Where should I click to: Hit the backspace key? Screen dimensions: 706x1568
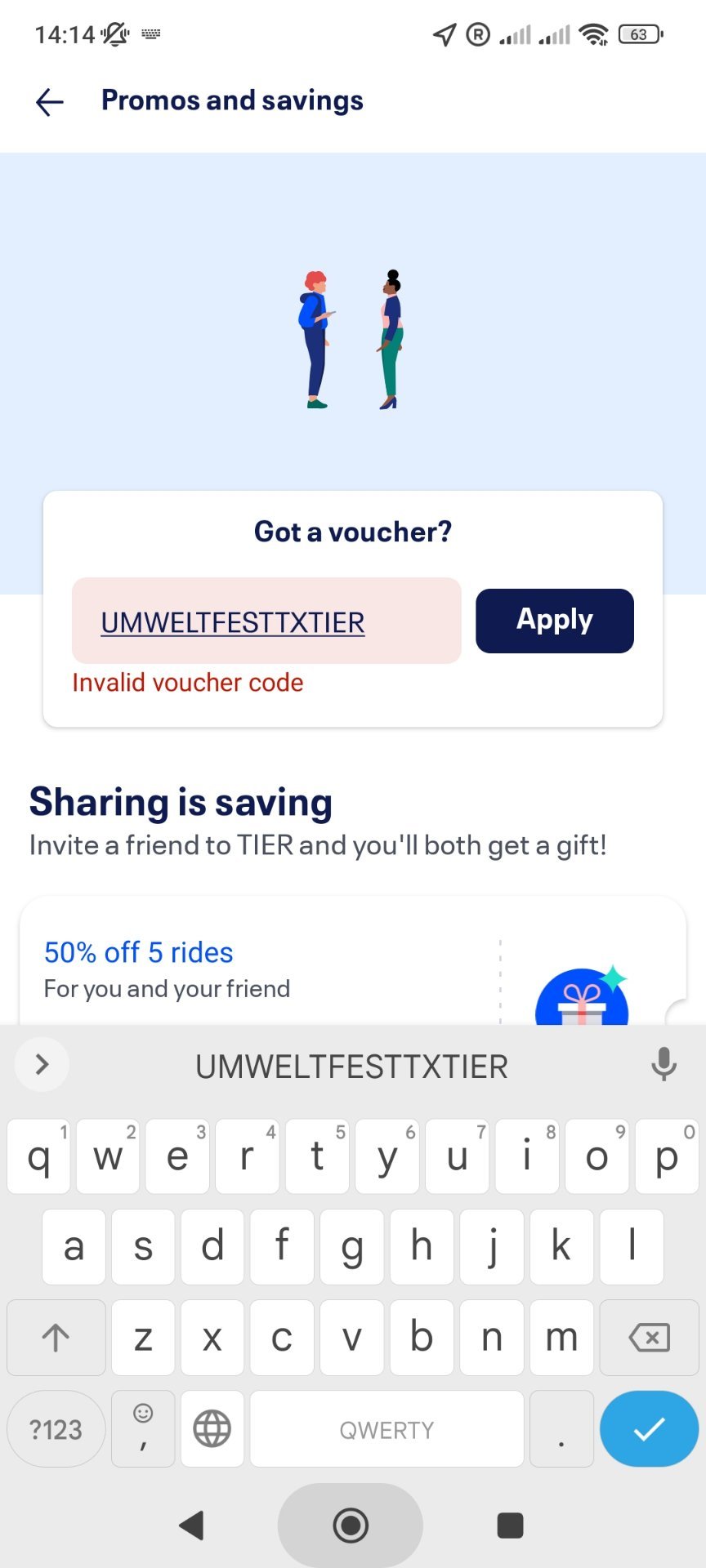click(x=650, y=1338)
